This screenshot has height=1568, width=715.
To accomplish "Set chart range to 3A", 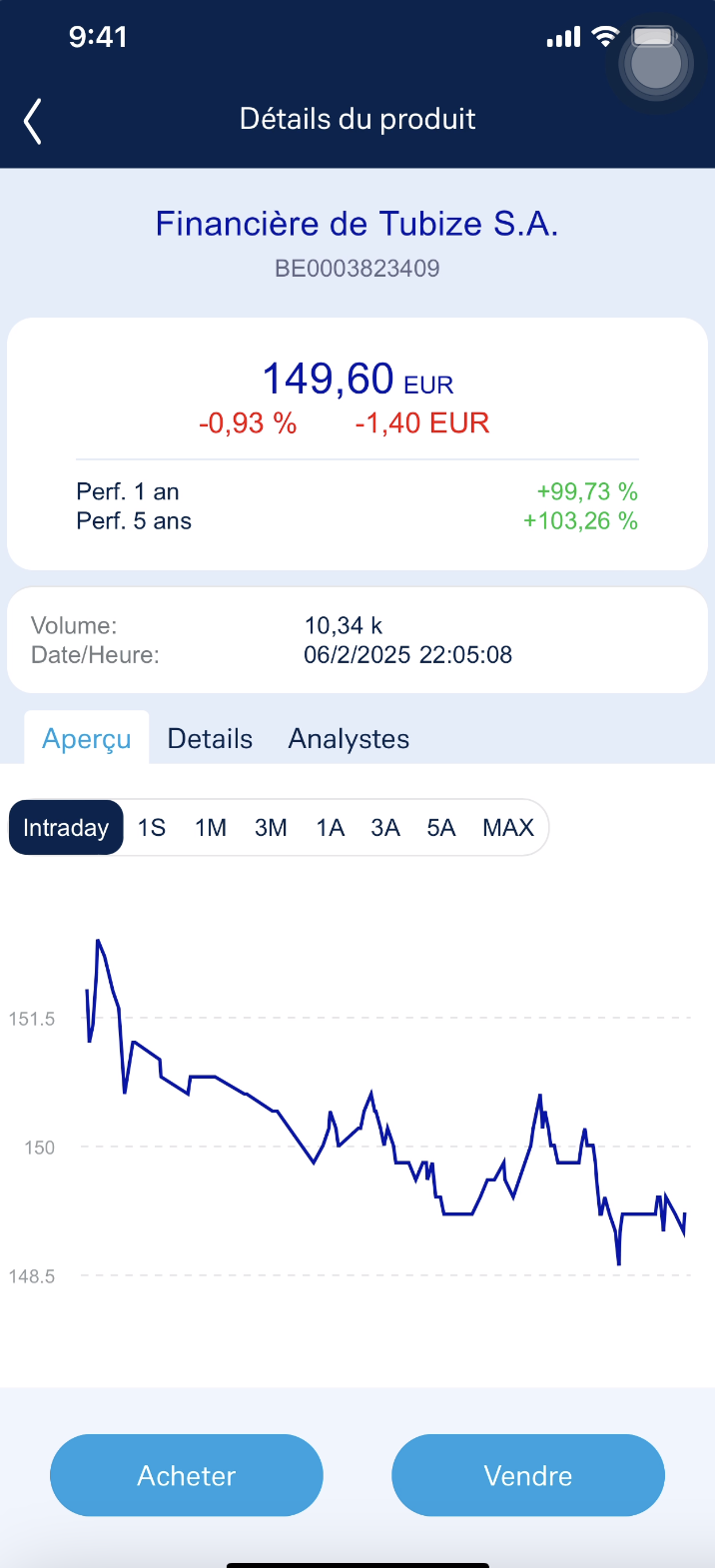I will 385,828.
